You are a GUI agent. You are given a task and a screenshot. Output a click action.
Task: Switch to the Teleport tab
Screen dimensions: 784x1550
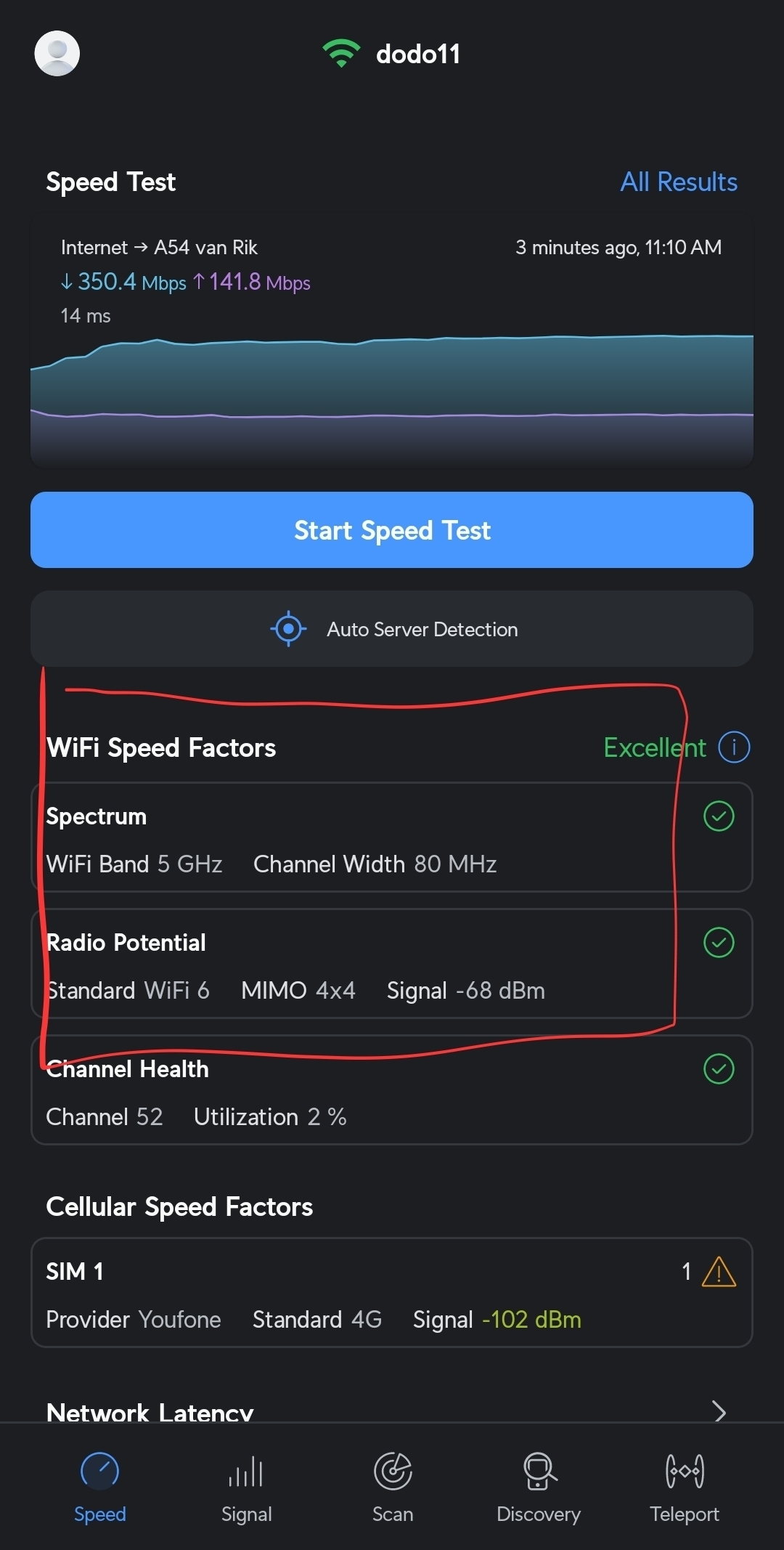[685, 1485]
